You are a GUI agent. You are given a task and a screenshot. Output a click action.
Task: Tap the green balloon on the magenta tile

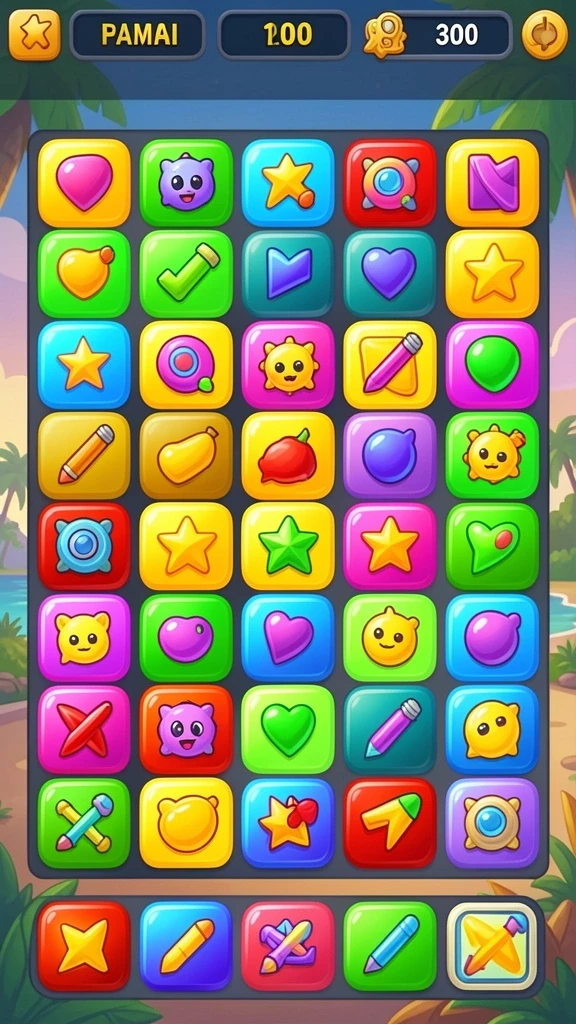pyautogui.click(x=492, y=365)
